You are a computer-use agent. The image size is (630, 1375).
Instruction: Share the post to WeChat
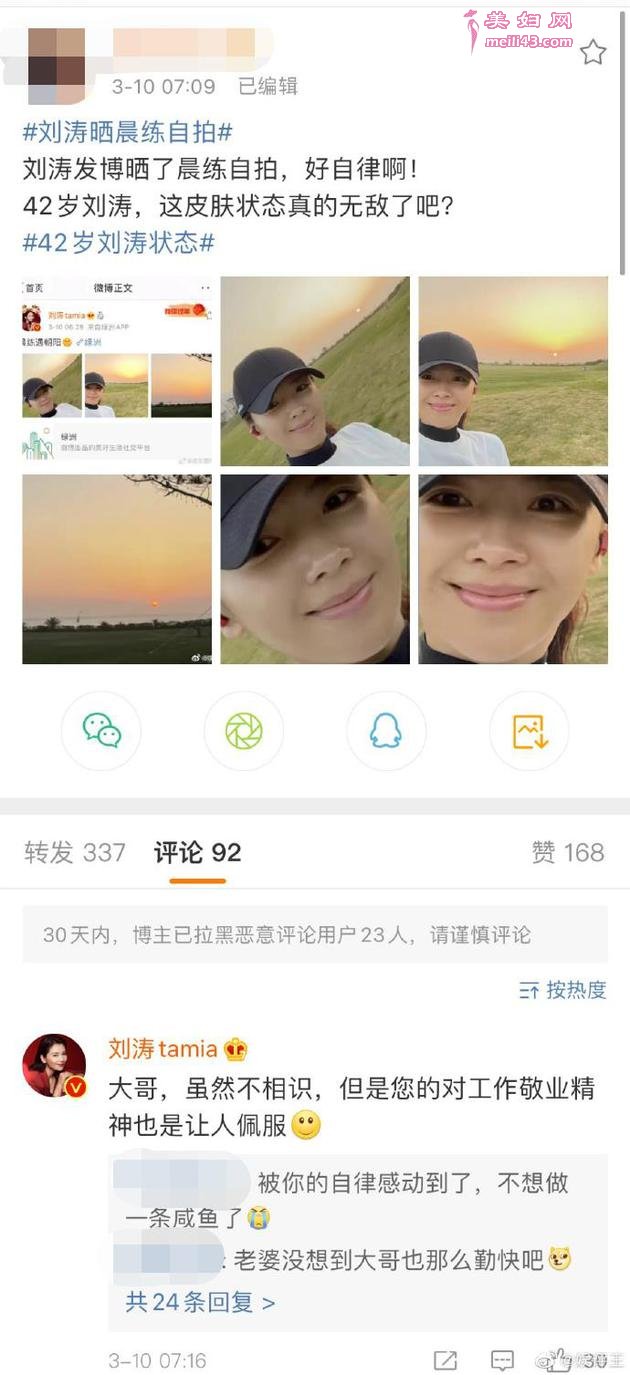pyautogui.click(x=102, y=731)
